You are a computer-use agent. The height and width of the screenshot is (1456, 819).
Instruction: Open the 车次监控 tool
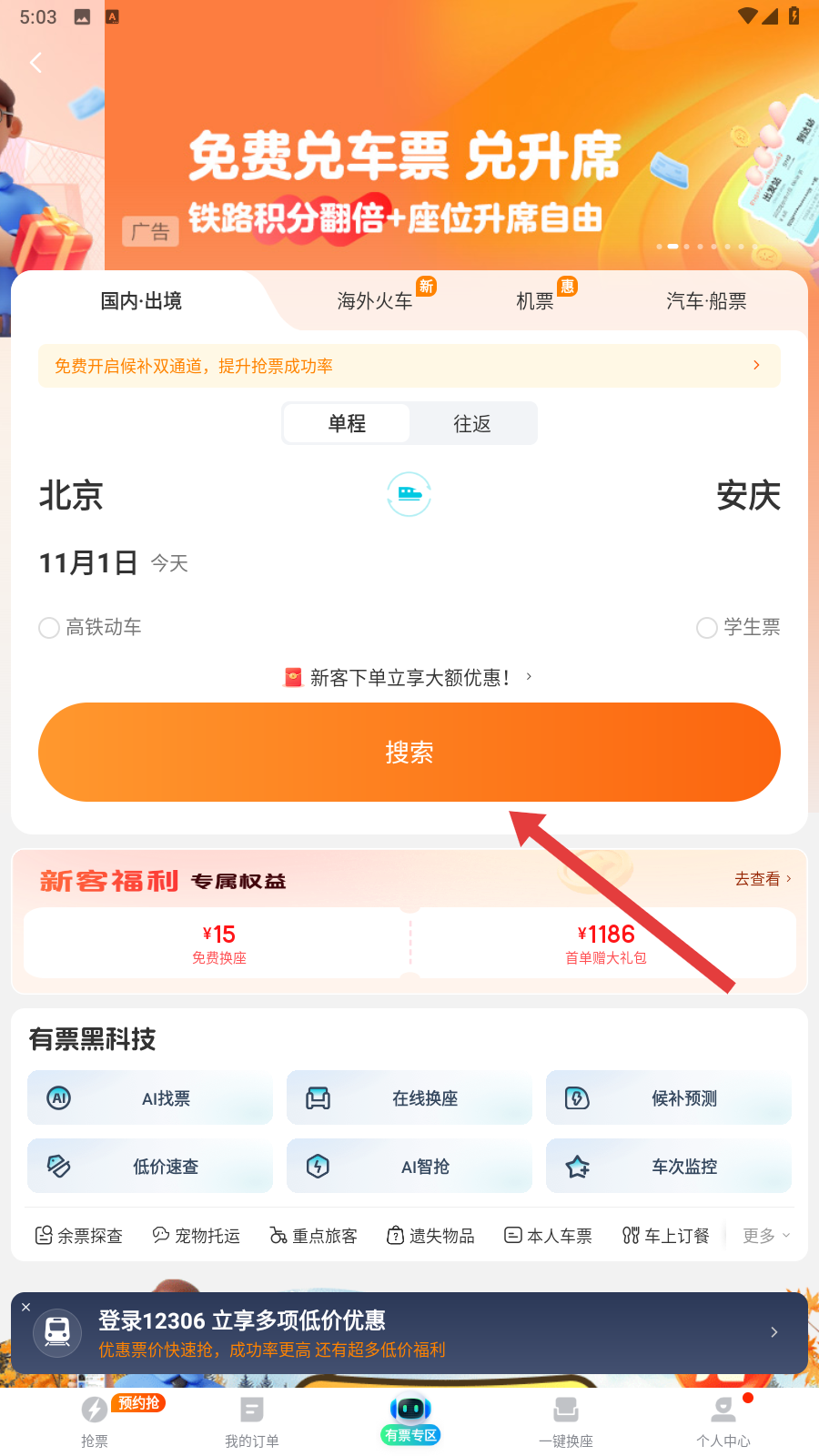point(669,1167)
